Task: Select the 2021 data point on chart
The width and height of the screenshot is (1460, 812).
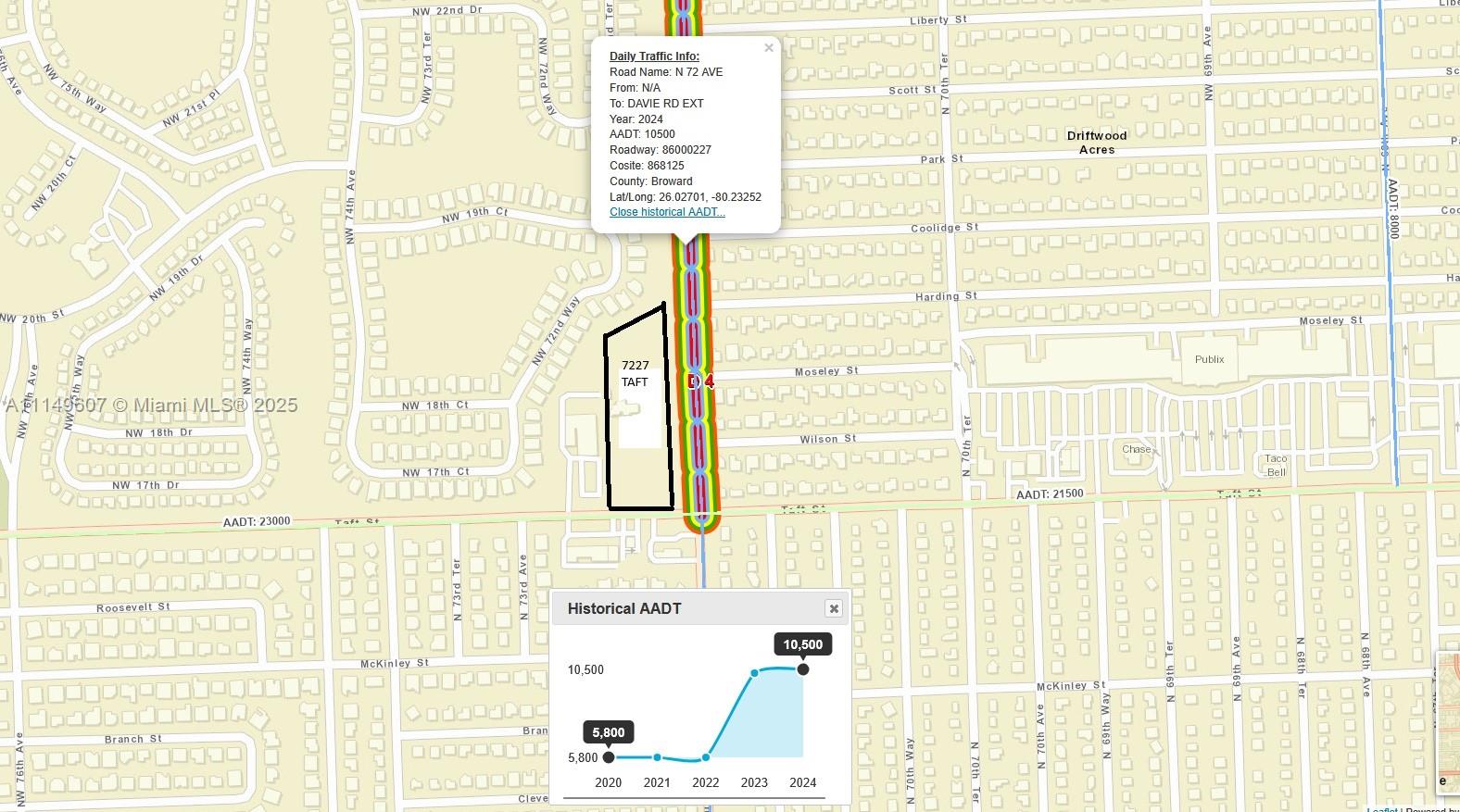Action: click(657, 757)
